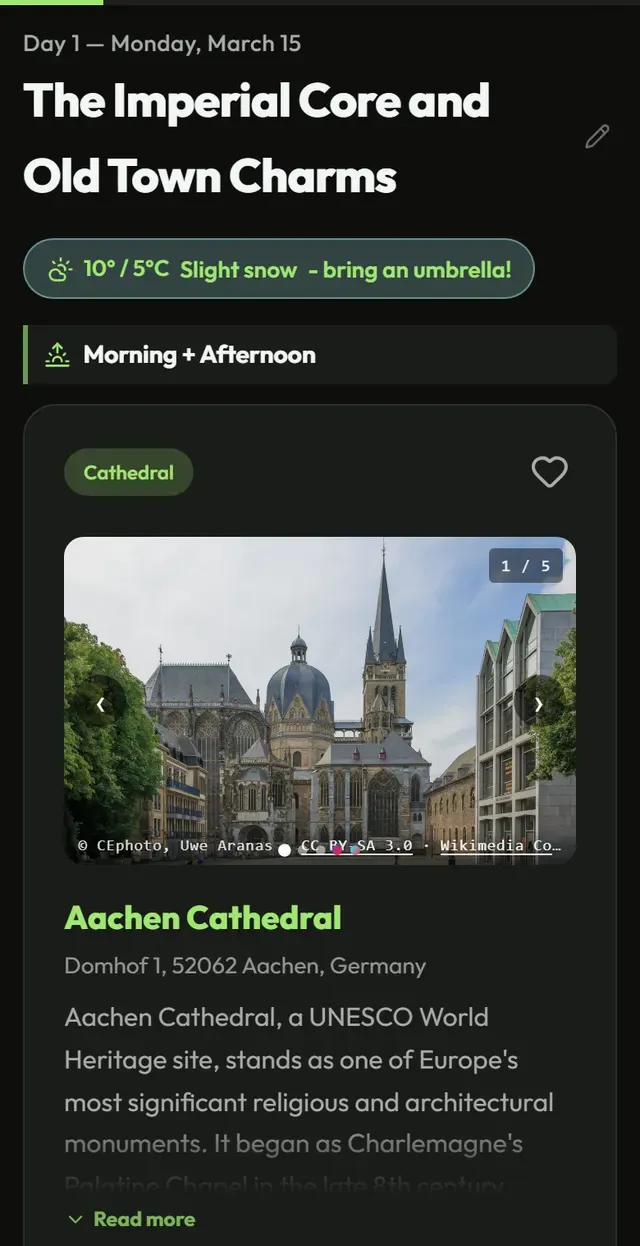Open the Aachen Cathedral photo

pos(320,700)
